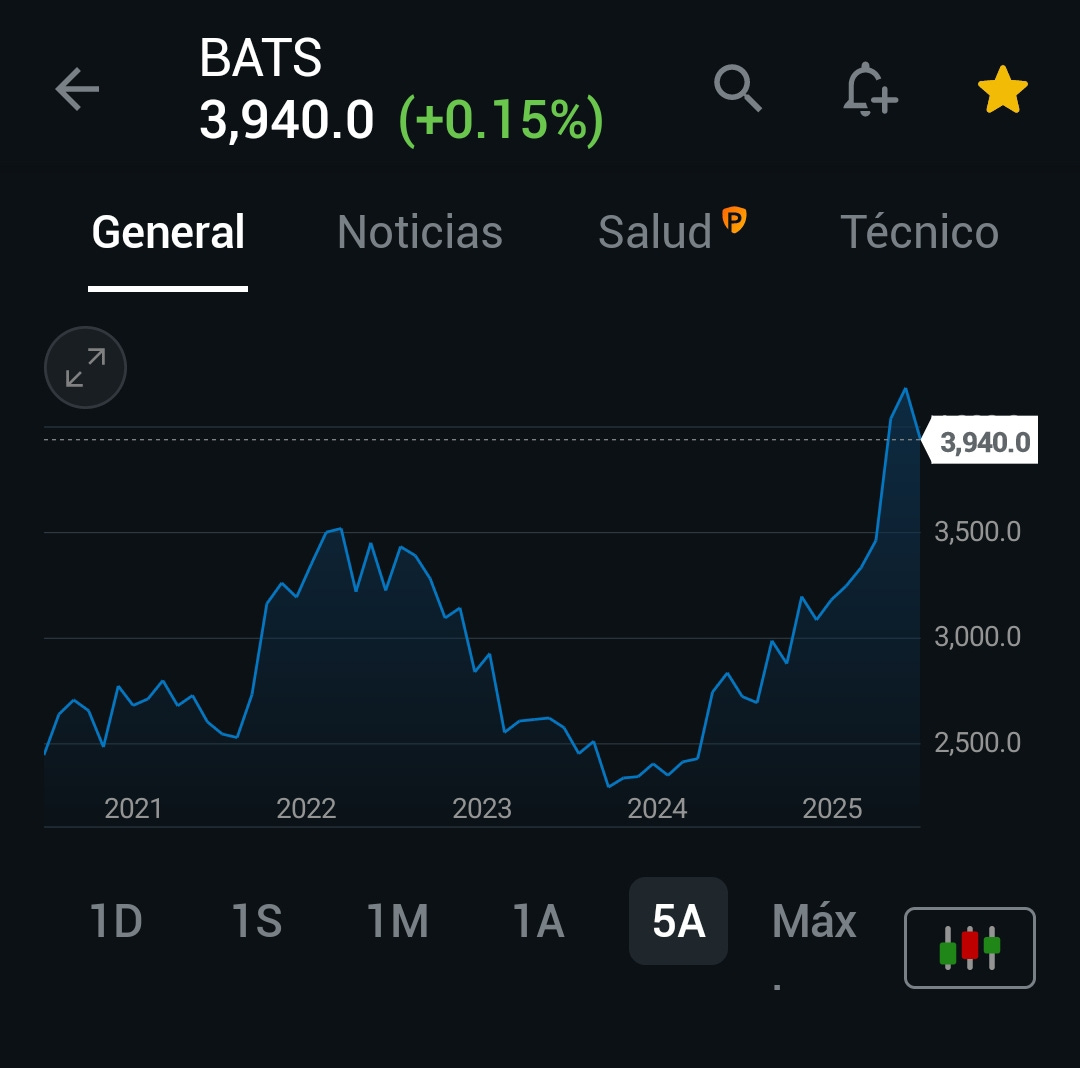The width and height of the screenshot is (1080, 1068).
Task: Set the chart range to 1A
Action: tap(538, 921)
